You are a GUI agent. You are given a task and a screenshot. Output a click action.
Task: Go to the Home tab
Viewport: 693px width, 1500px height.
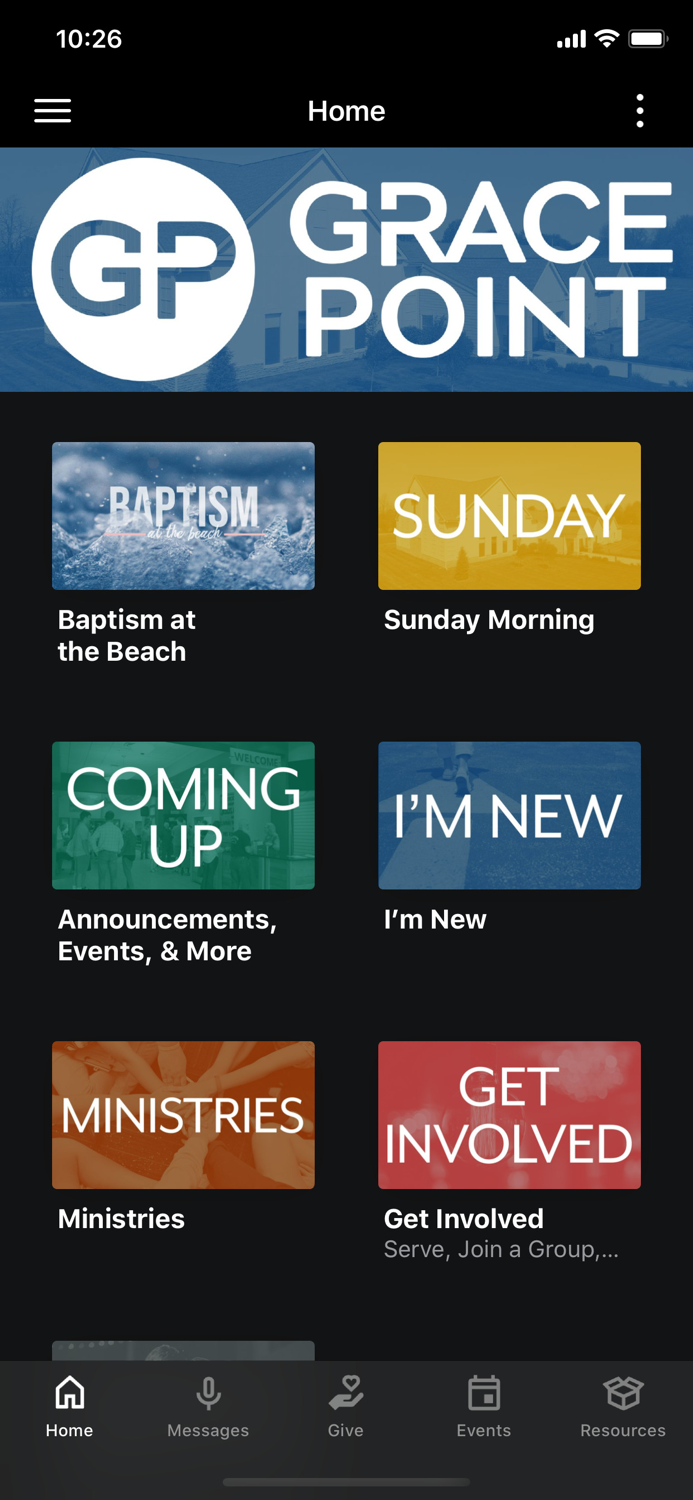pos(69,1406)
